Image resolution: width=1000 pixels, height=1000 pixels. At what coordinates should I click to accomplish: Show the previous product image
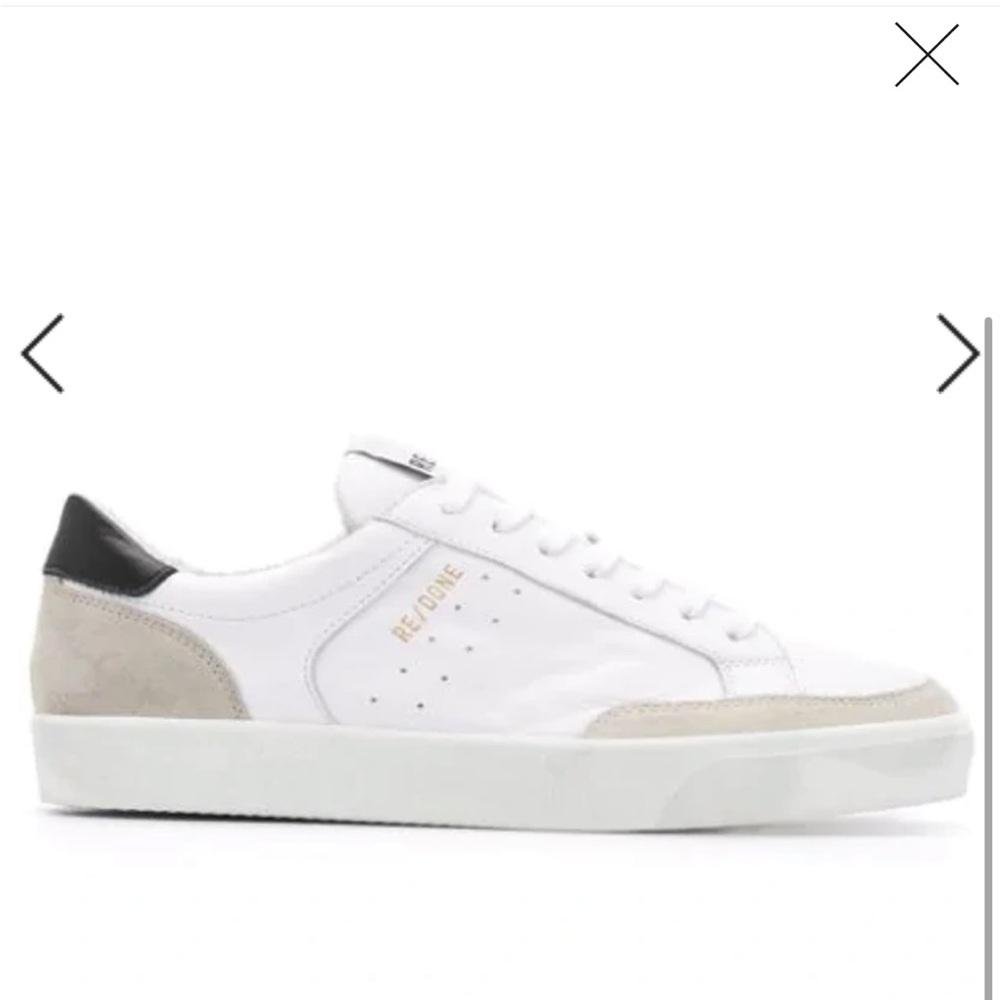pyautogui.click(x=42, y=352)
